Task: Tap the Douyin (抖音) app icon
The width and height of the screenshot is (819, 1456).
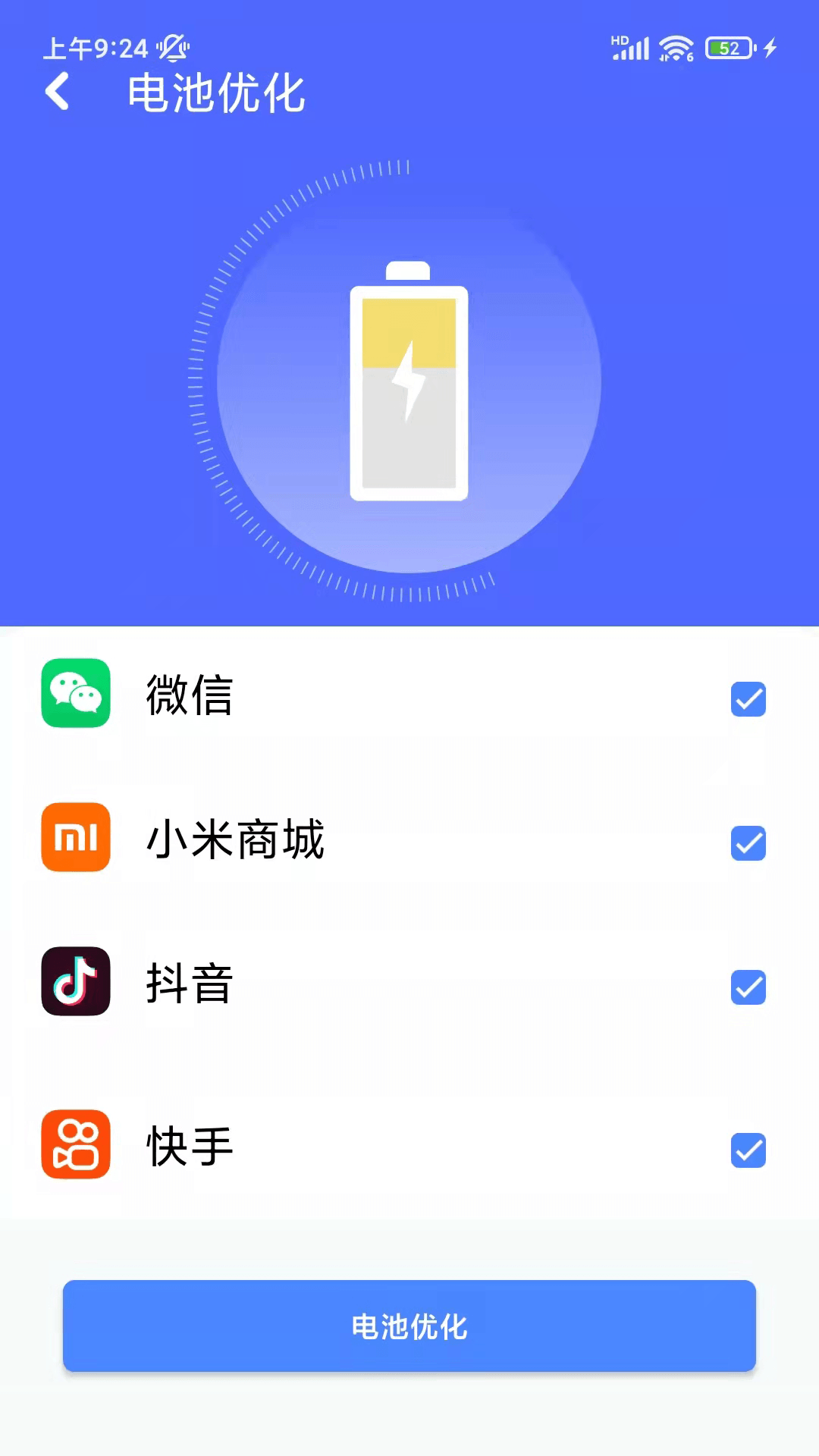Action: pyautogui.click(x=75, y=981)
